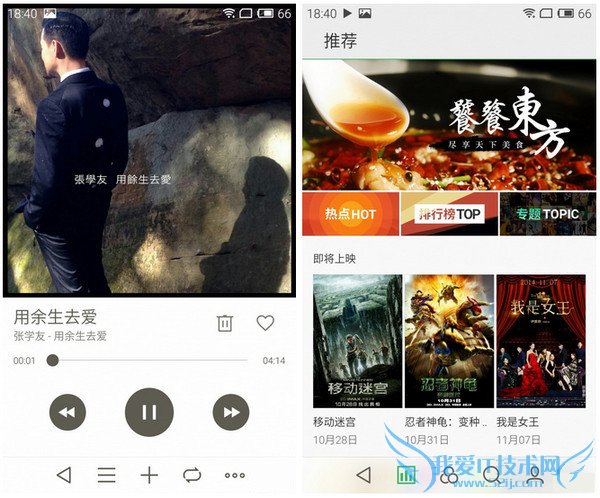Skip back to the previous track
This screenshot has width=600, height=498.
68,411
